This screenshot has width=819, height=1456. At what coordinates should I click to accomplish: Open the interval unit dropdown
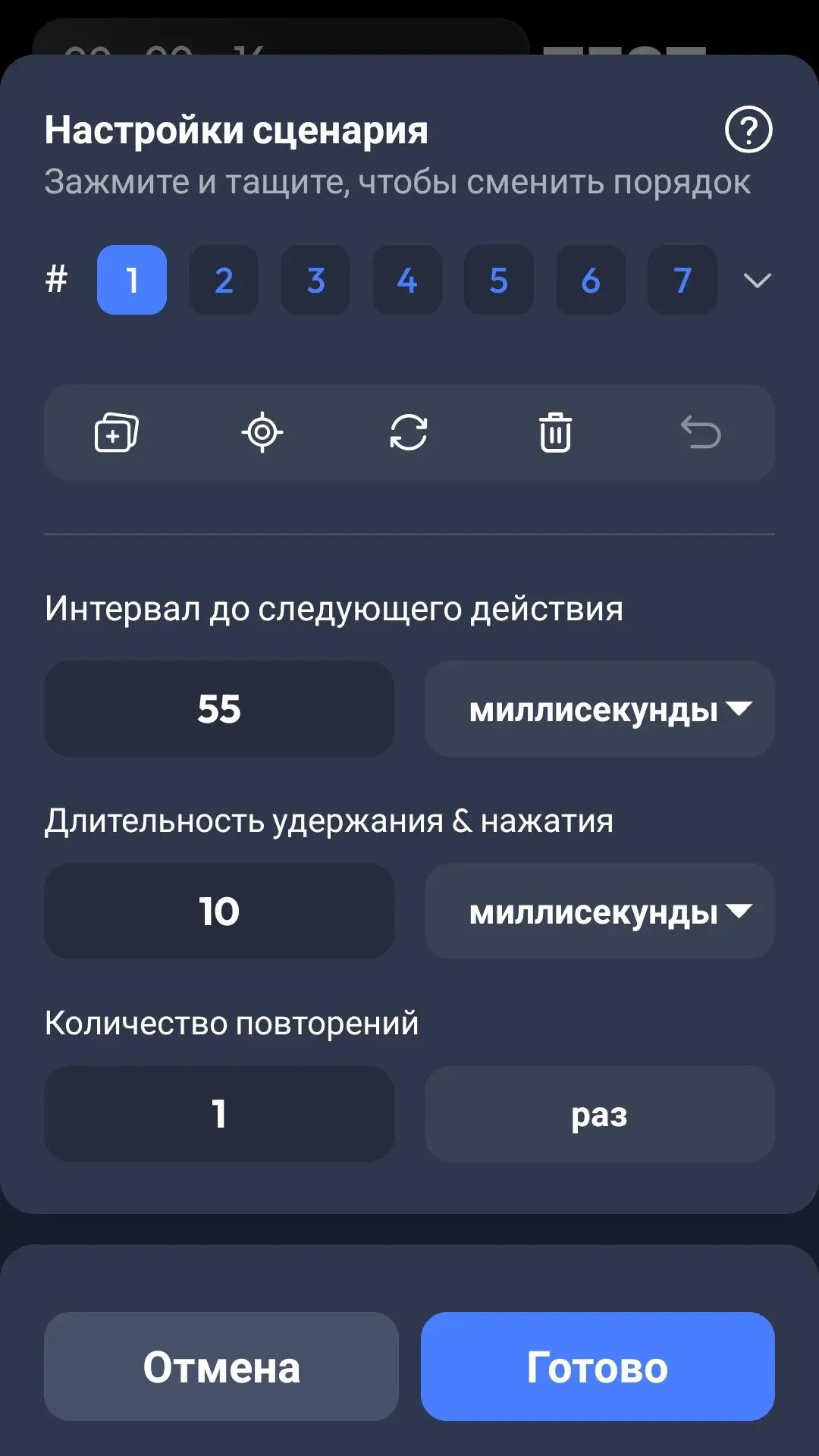click(600, 709)
